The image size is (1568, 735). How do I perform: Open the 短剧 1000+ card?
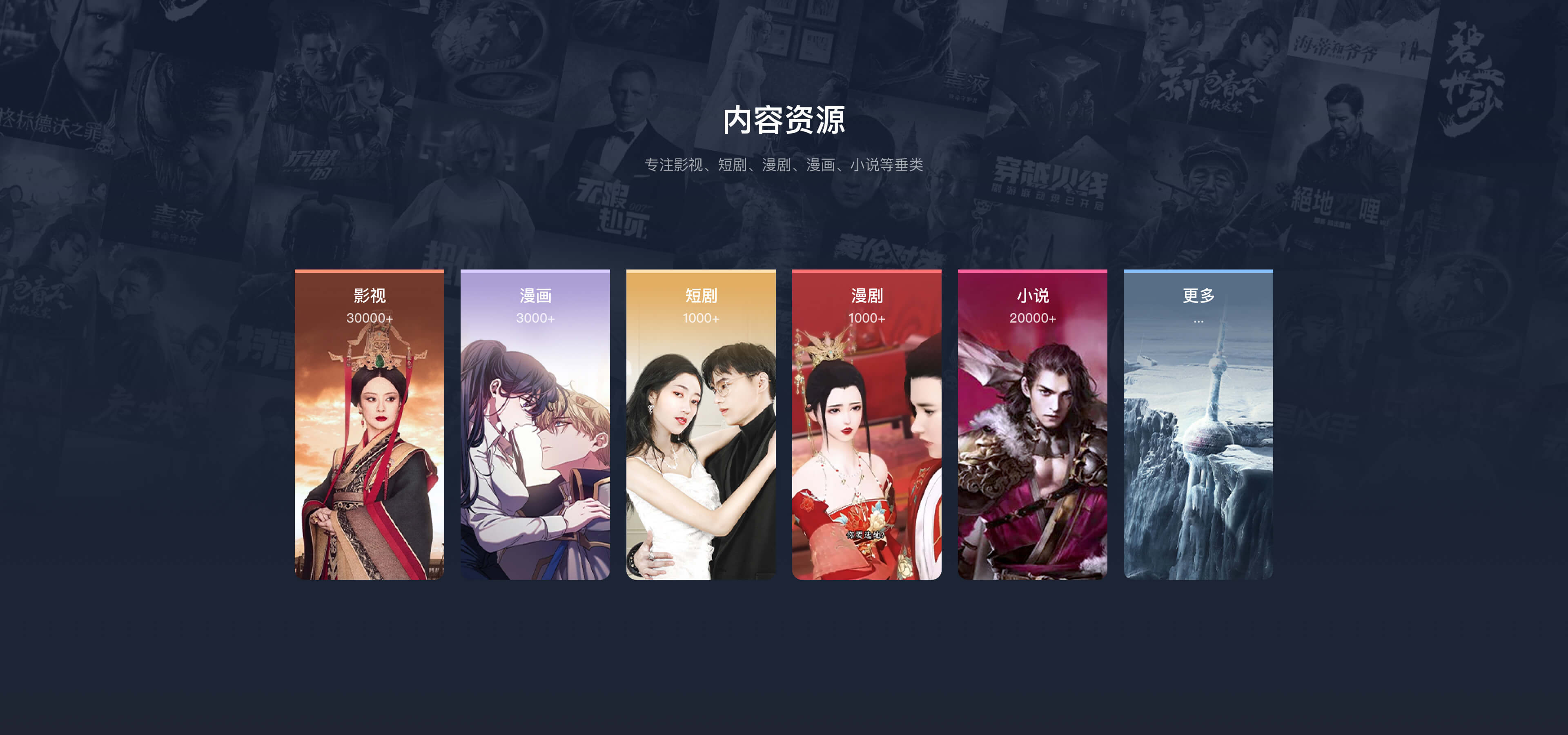coord(701,424)
